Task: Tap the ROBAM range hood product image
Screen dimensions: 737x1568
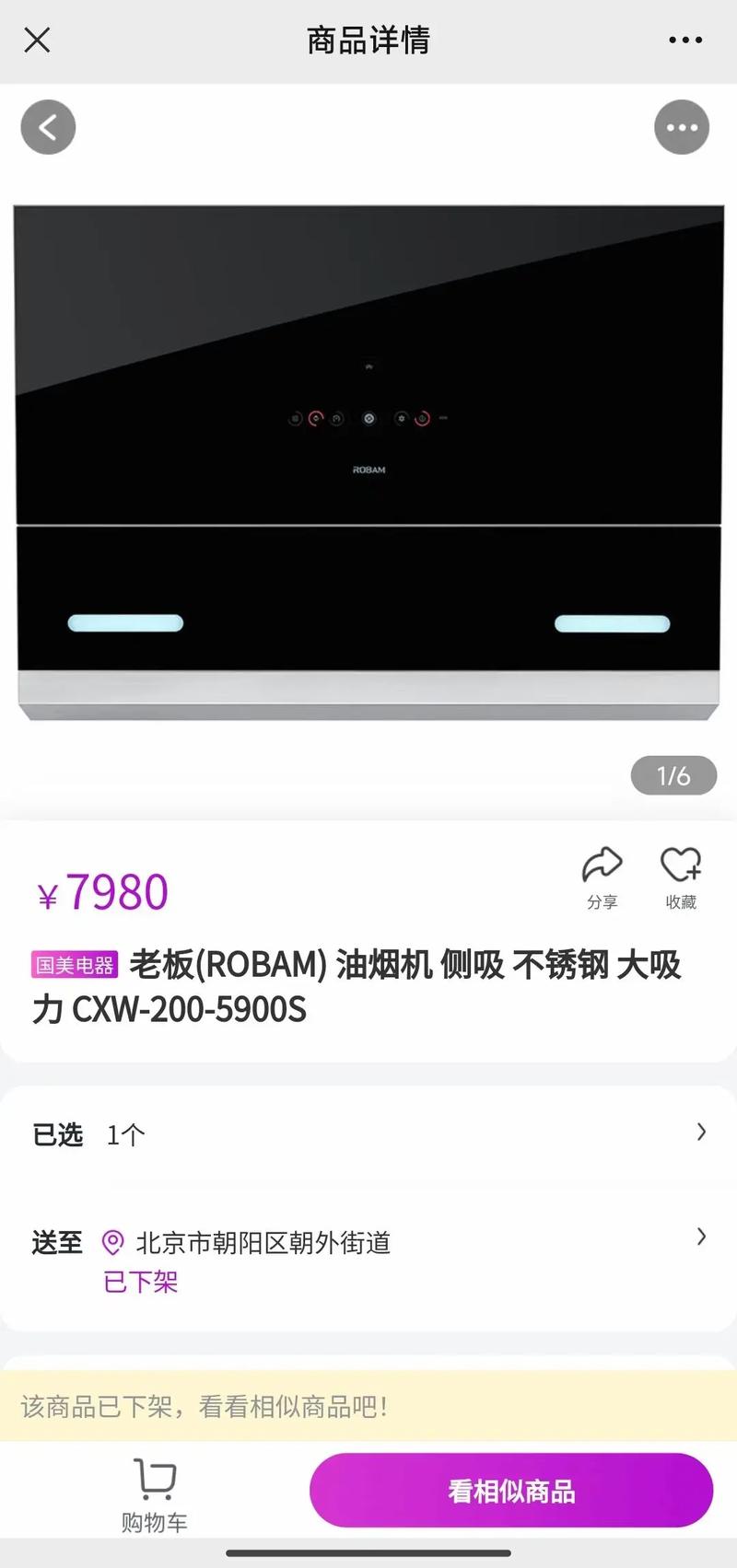Action: 368,460
